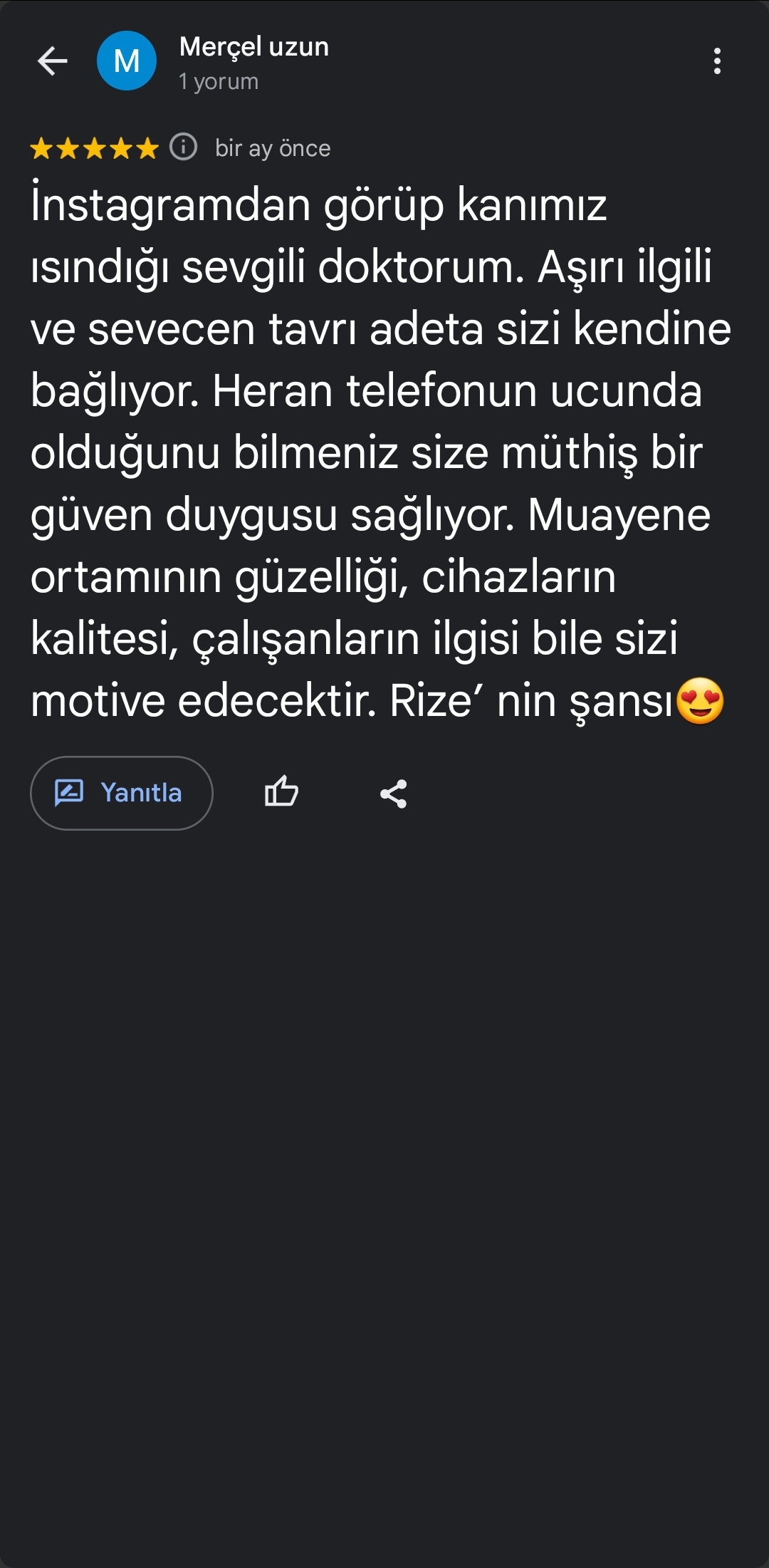Share this review

pyautogui.click(x=393, y=794)
